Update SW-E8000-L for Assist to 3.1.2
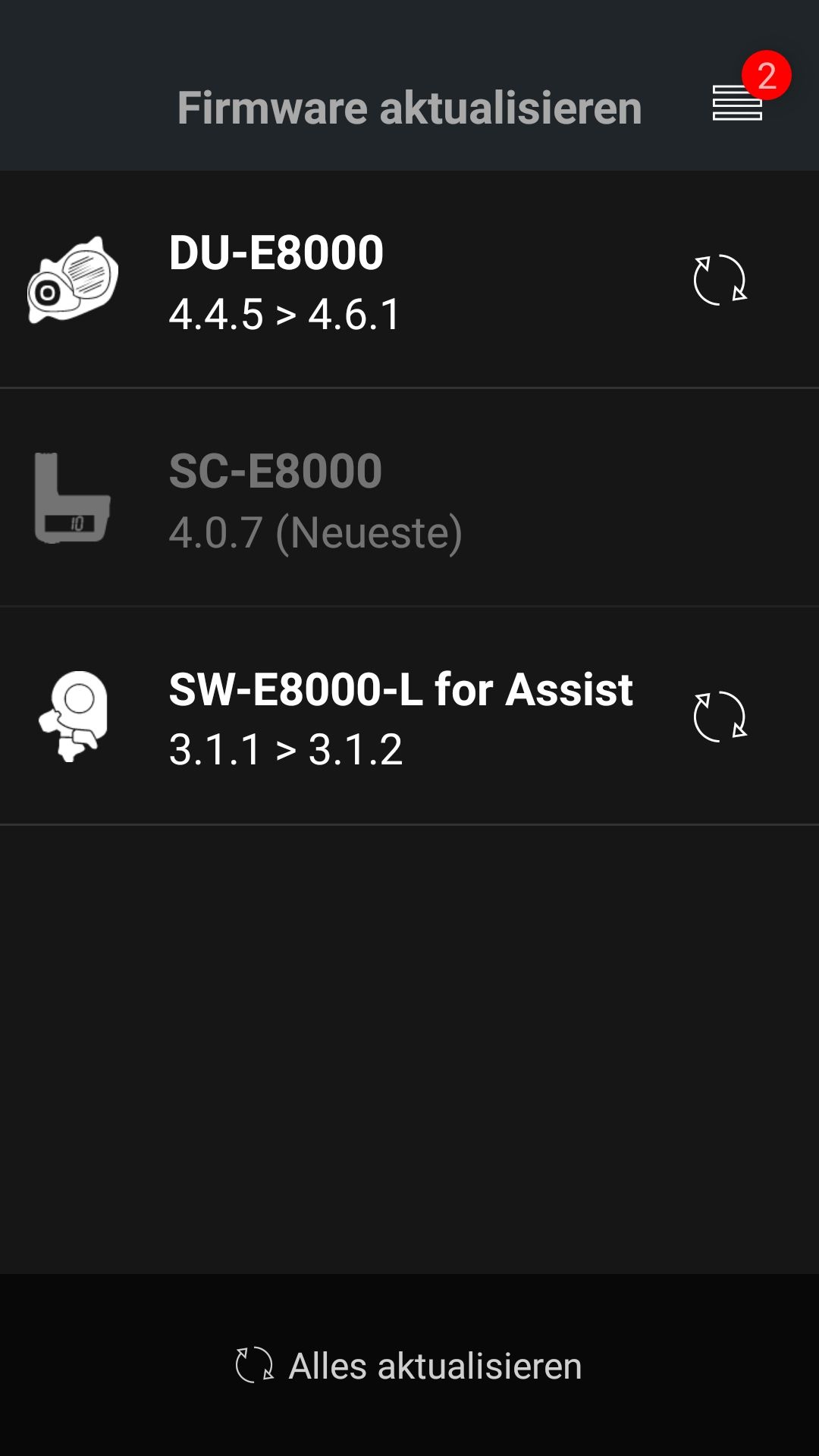This screenshot has height=1456, width=819. (720, 717)
